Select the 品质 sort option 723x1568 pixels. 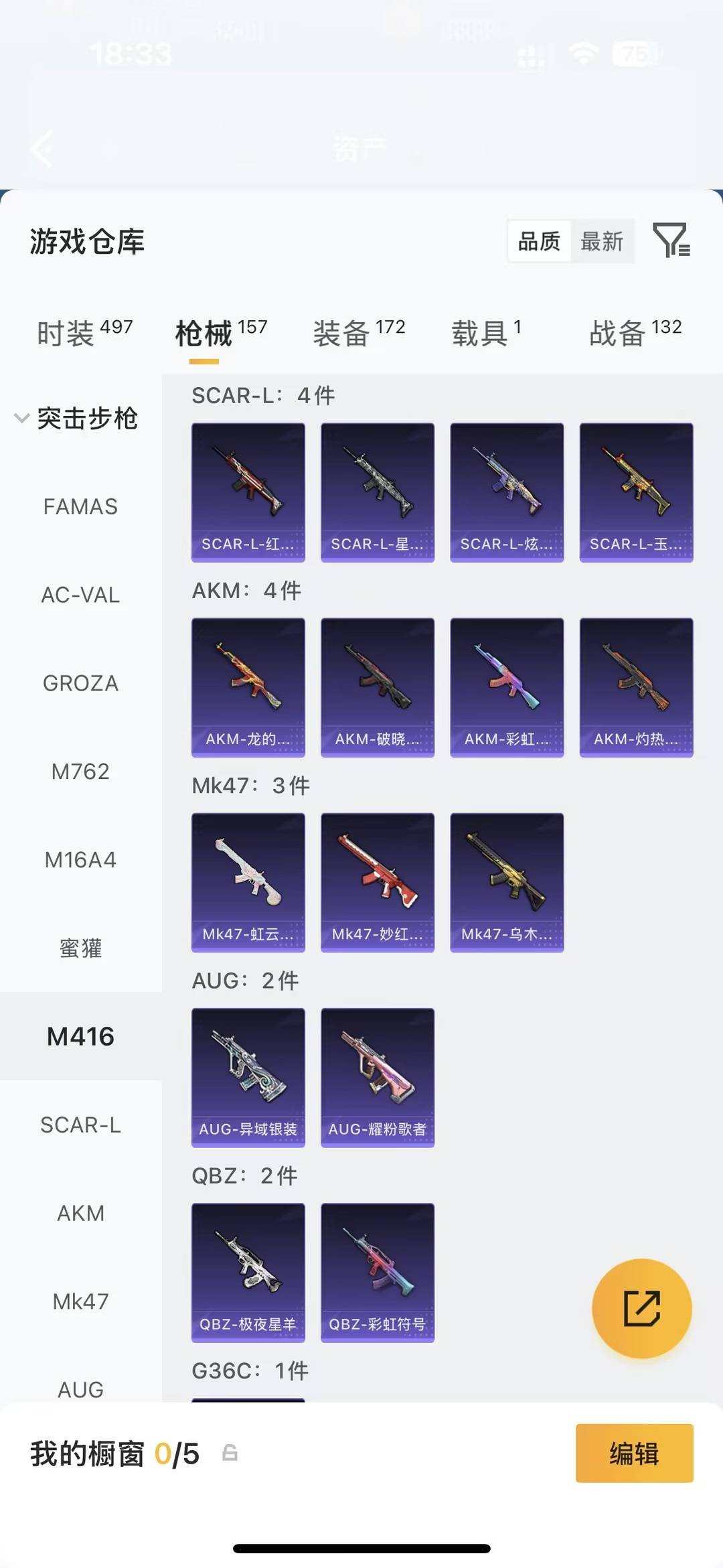click(x=539, y=241)
